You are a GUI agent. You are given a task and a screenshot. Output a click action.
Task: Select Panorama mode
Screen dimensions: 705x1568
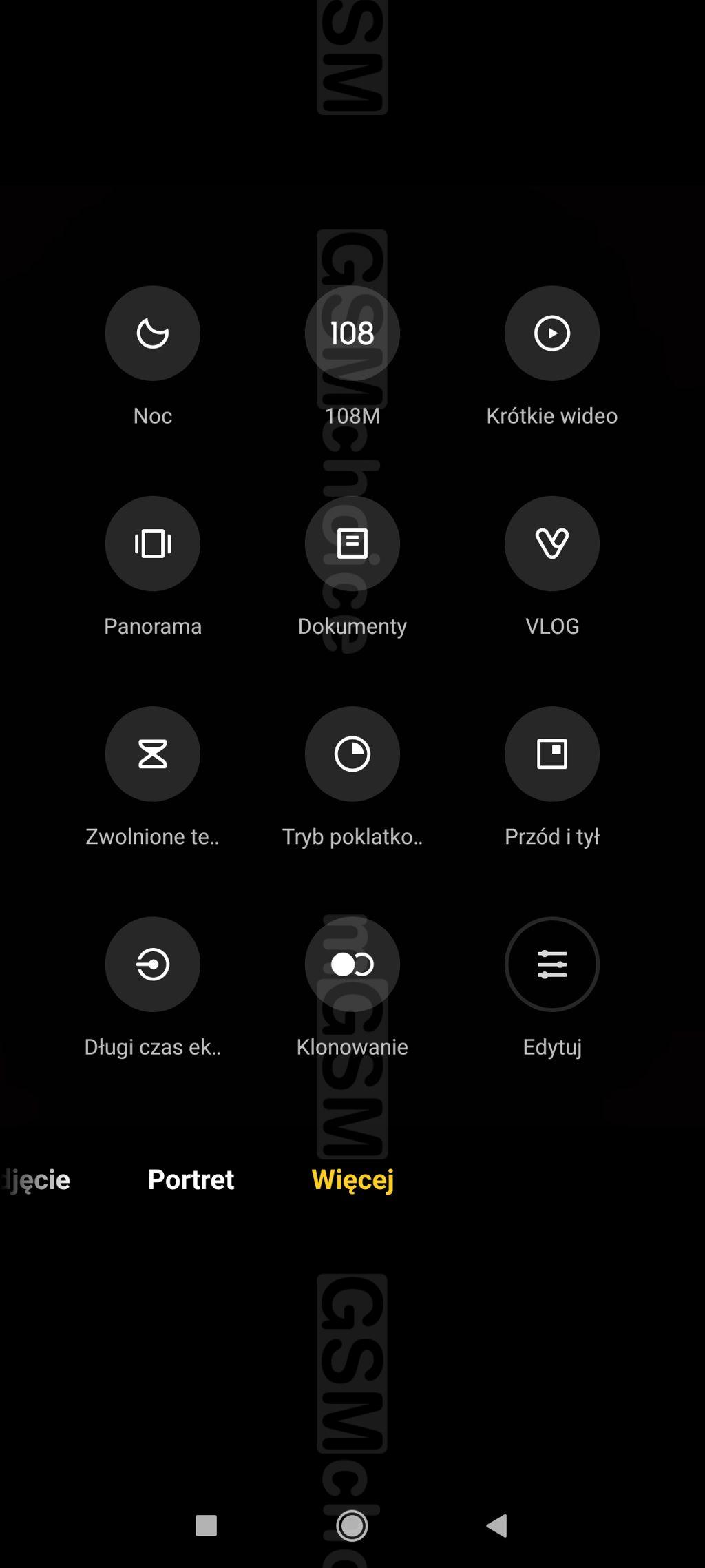[153, 544]
